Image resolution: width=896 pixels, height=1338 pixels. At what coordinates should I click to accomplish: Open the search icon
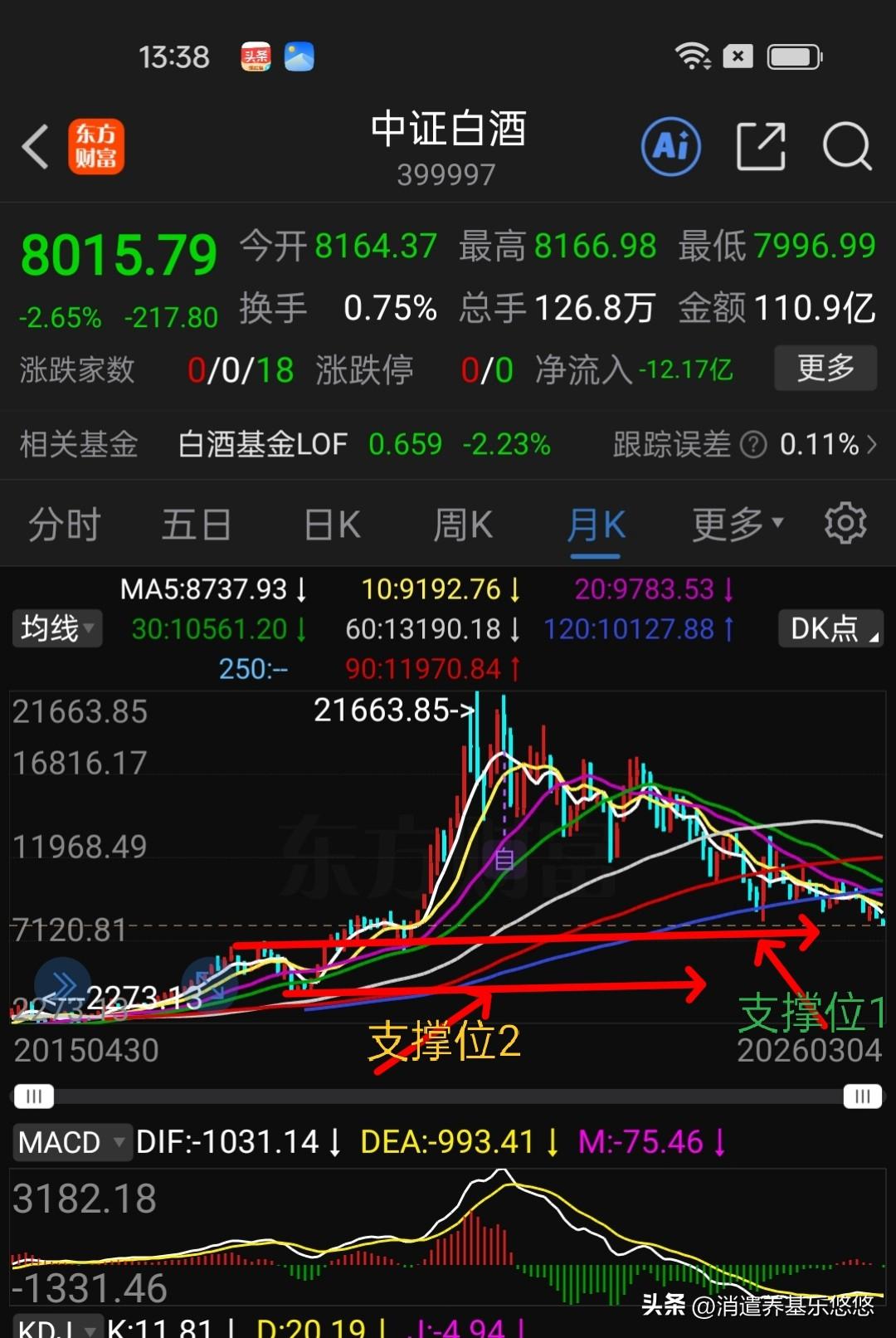[846, 144]
